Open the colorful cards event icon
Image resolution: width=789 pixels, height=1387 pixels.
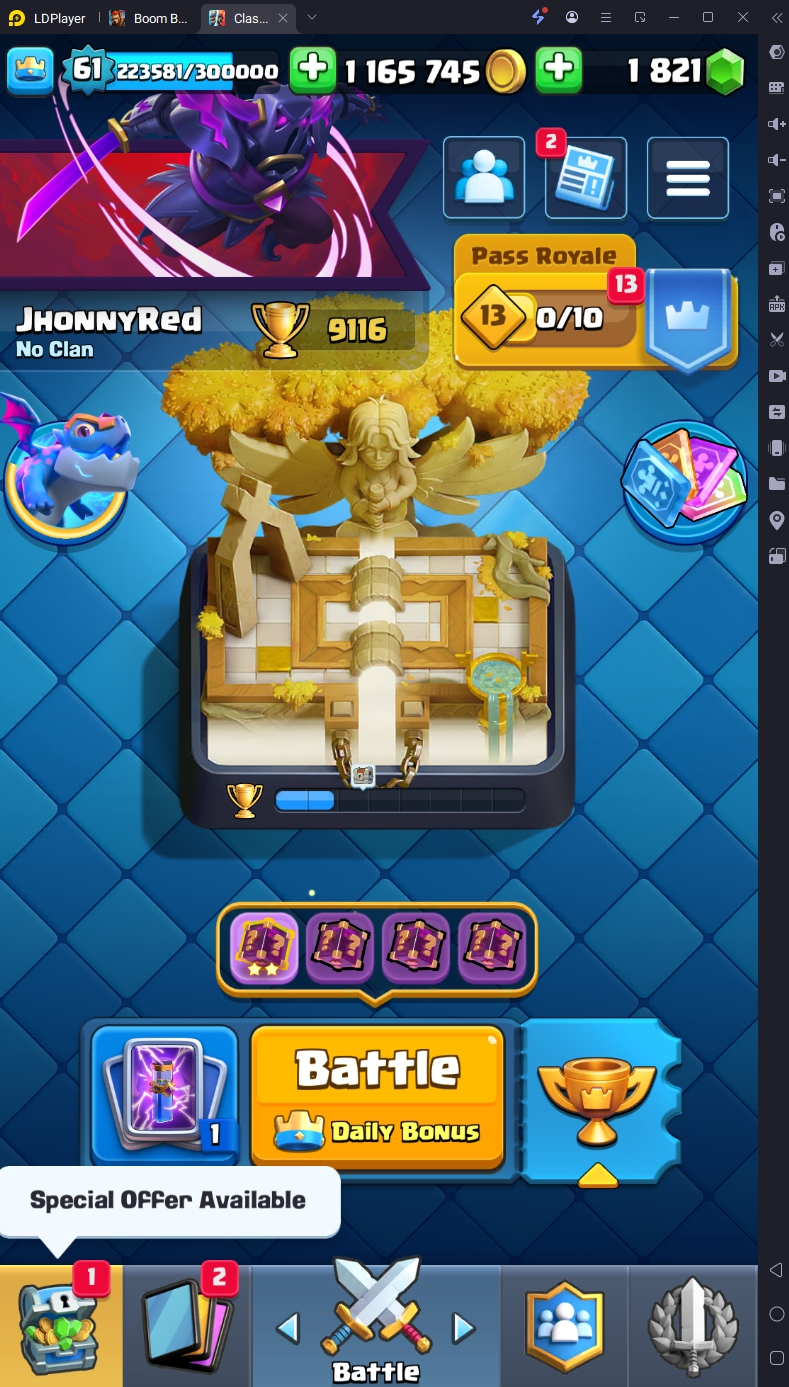coord(685,481)
